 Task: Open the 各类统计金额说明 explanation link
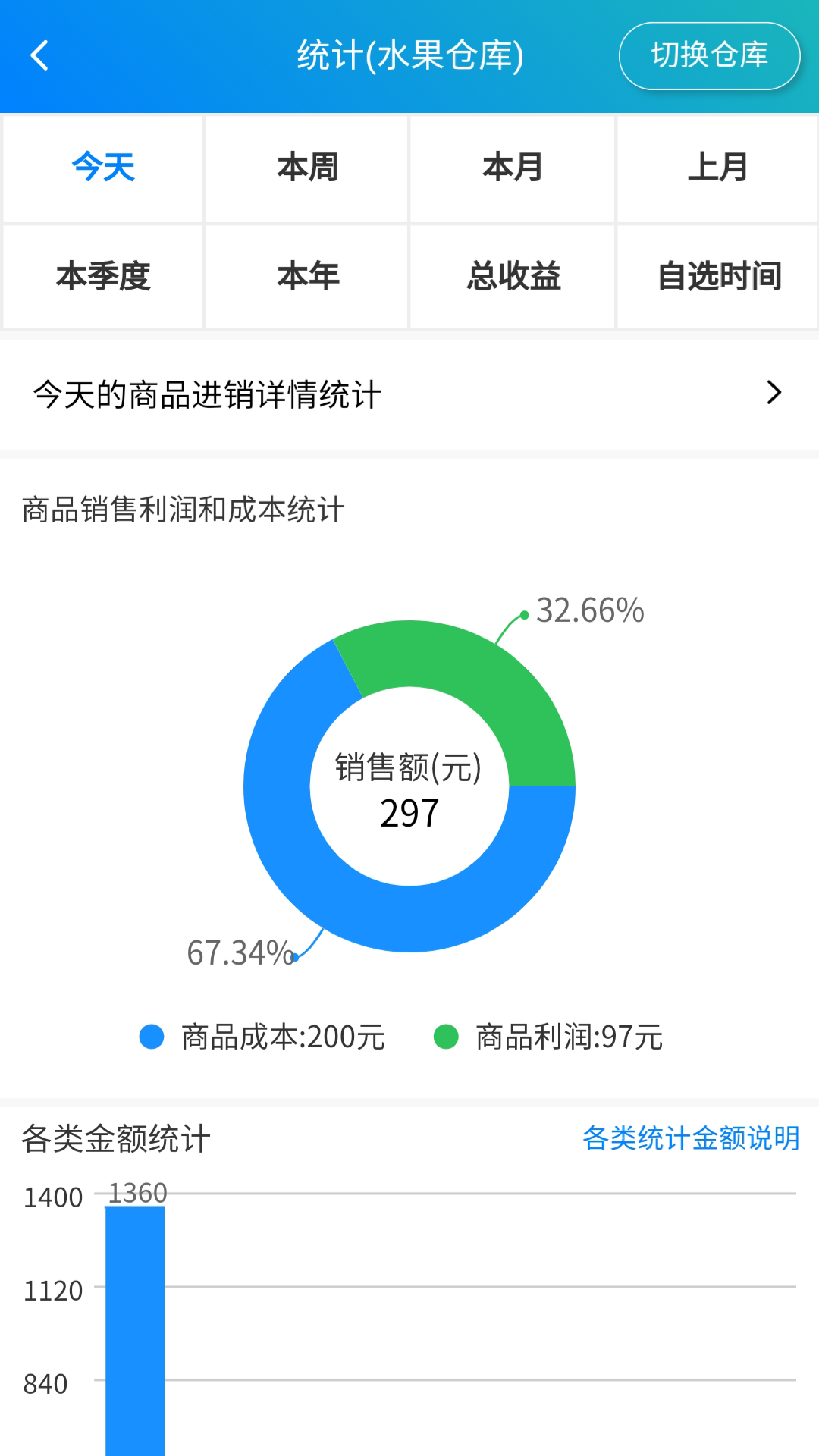click(x=691, y=1137)
